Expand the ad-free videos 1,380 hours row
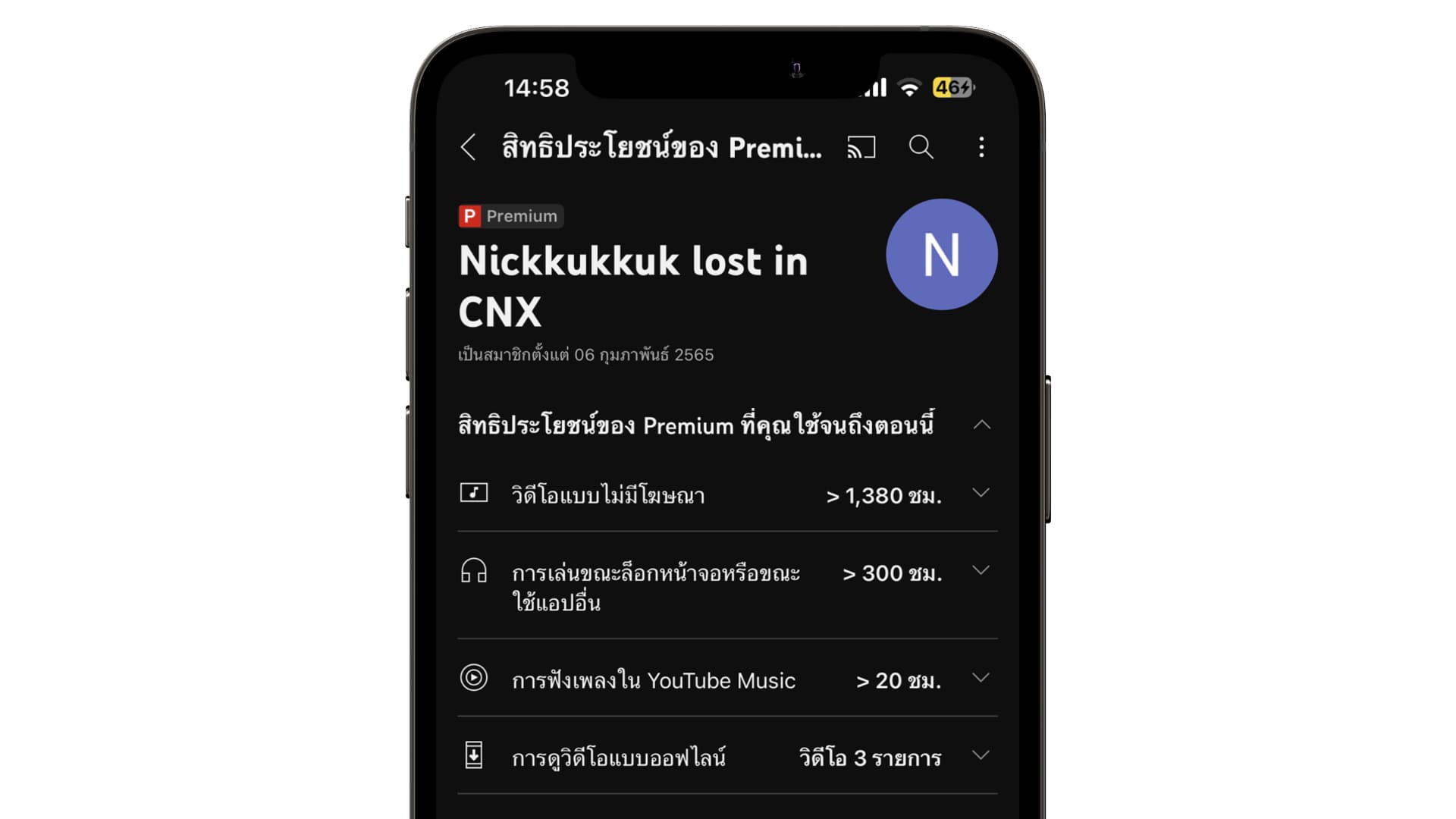Screen dimensions: 1456x819 pyautogui.click(x=981, y=494)
